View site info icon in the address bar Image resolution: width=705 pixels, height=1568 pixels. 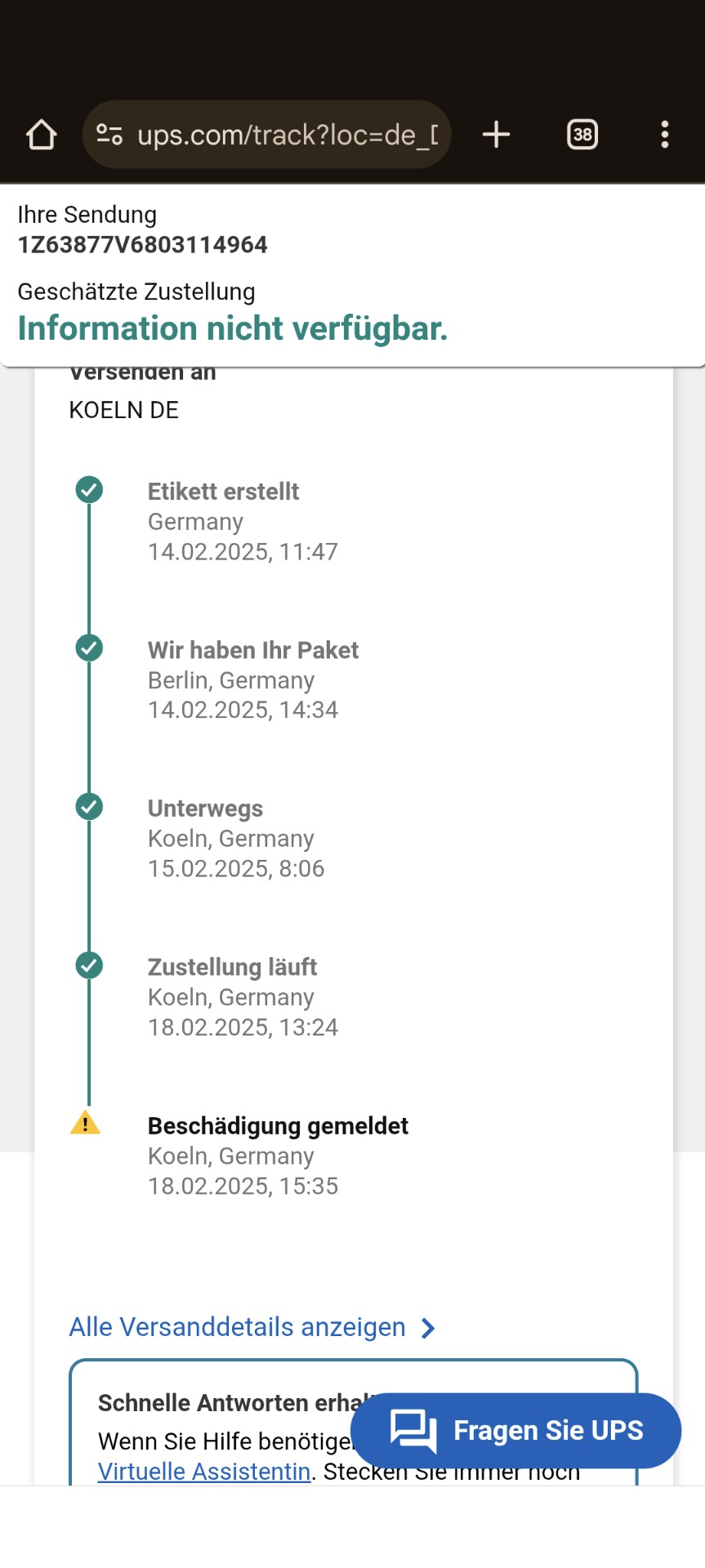(109, 135)
